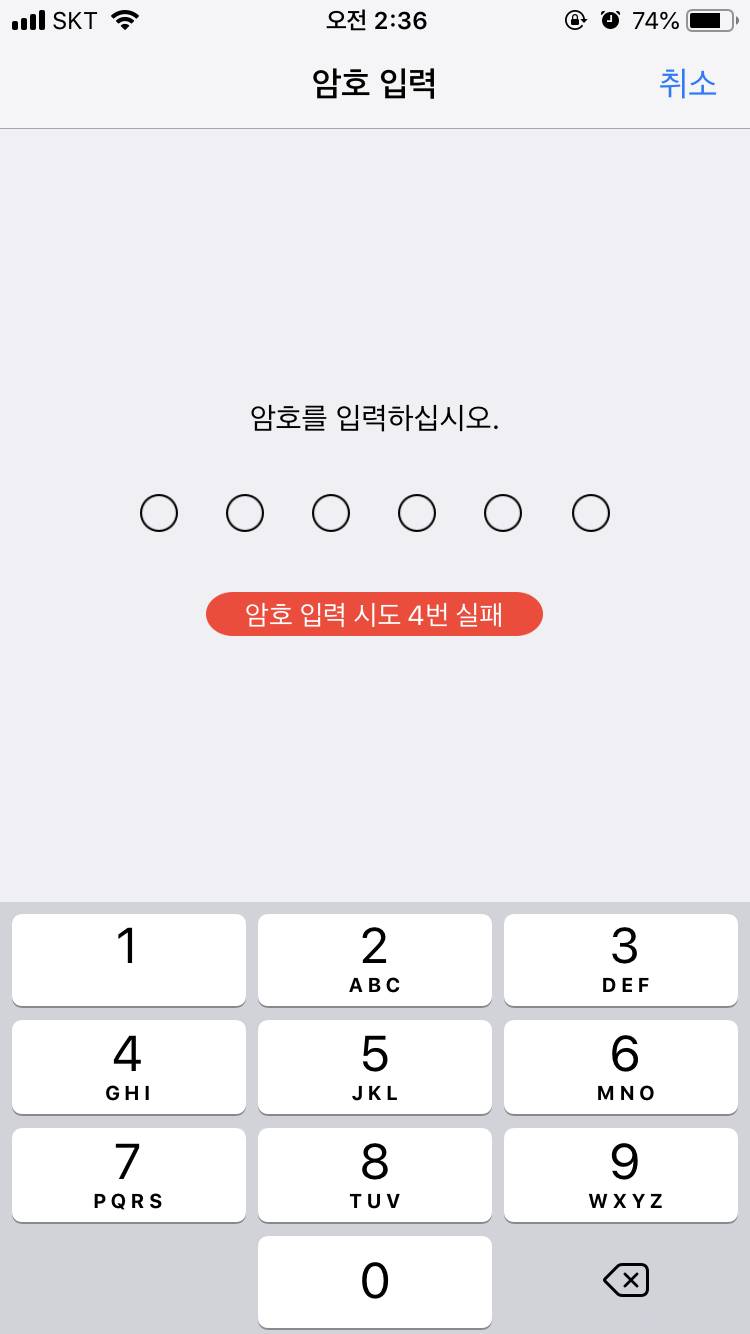
Task: Tap the red failed attempts banner
Action: 374,613
